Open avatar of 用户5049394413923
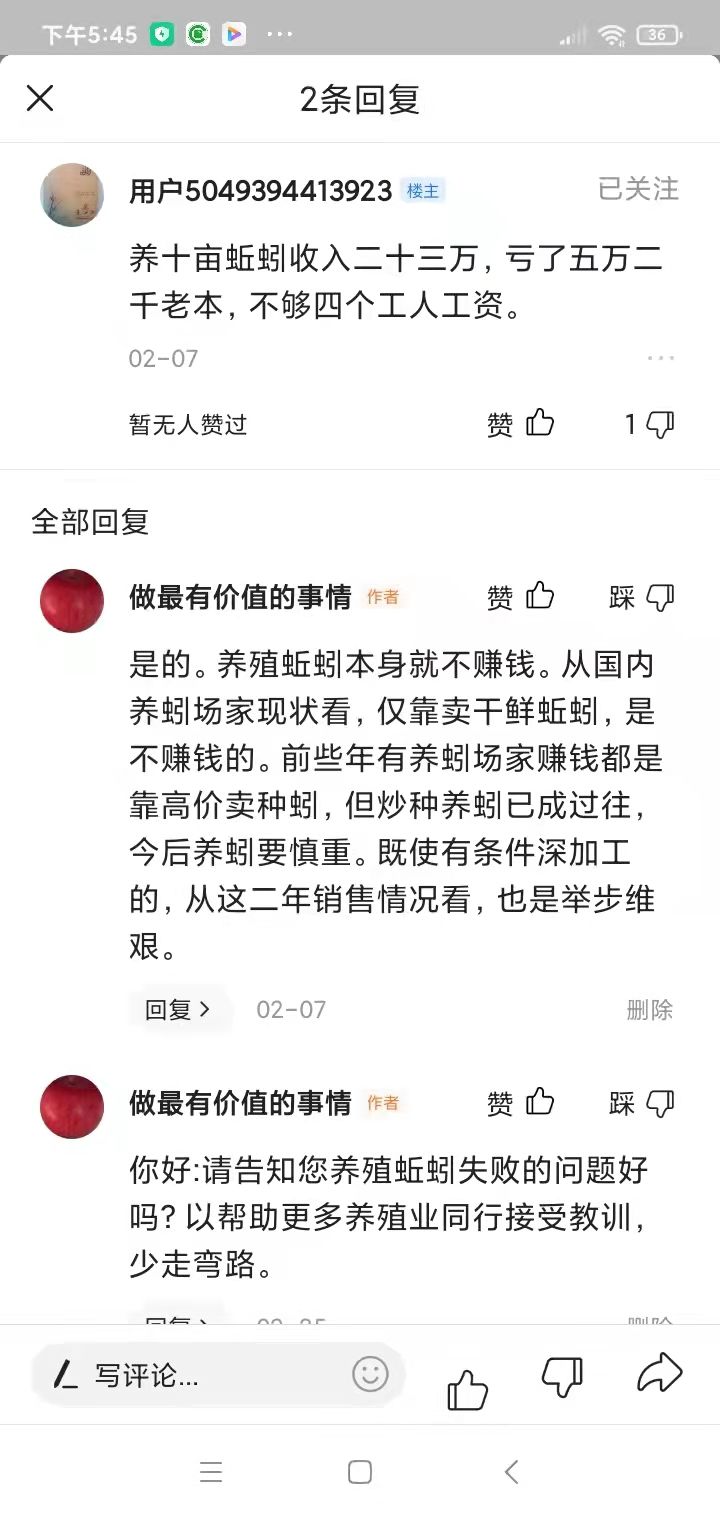The image size is (720, 1520). click(72, 194)
